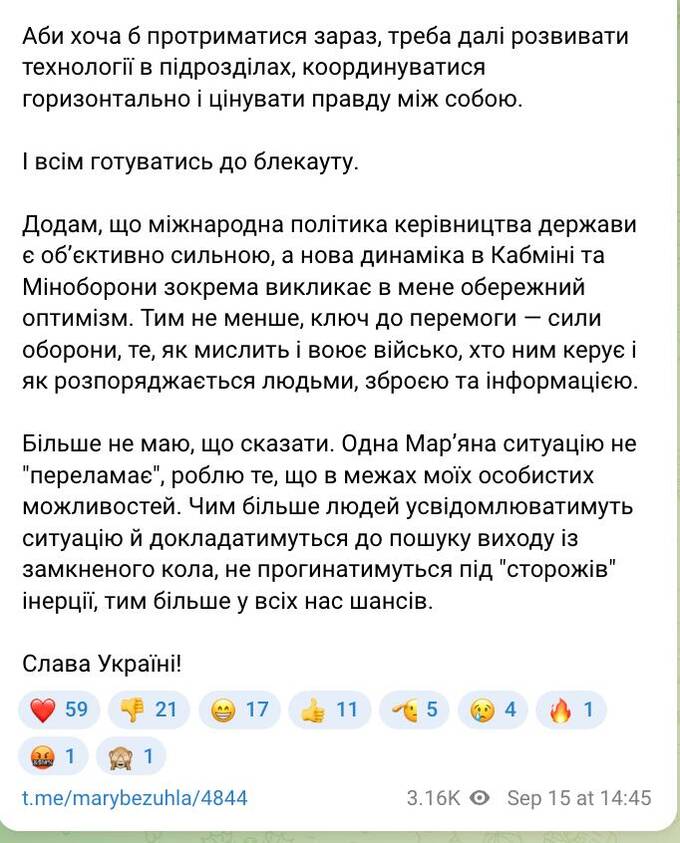Tap the grinning face reaction showing 17
This screenshot has width=680, height=843.
238,710
